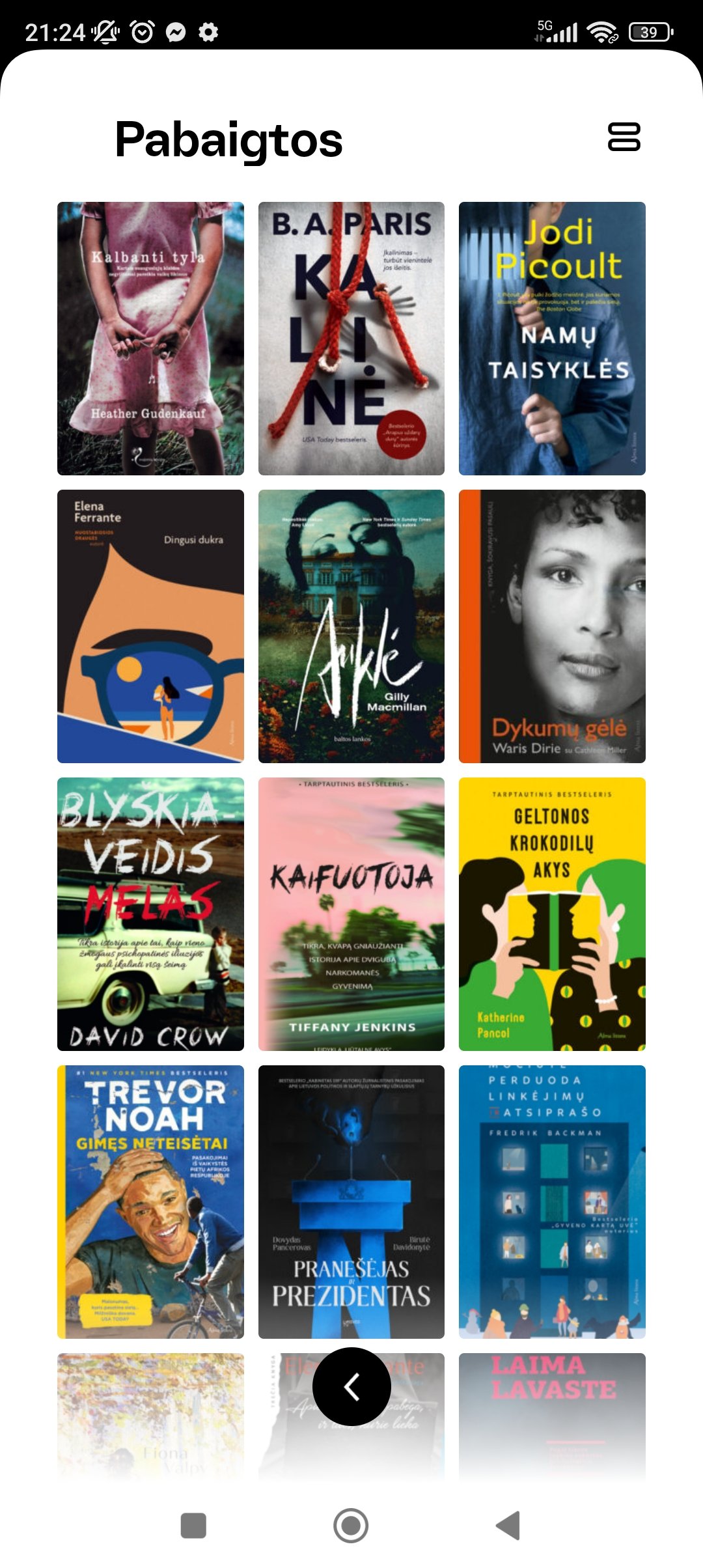Open David Crow's Blyškiaveidis melas
Viewport: 703px width, 1568px height.
point(150,914)
